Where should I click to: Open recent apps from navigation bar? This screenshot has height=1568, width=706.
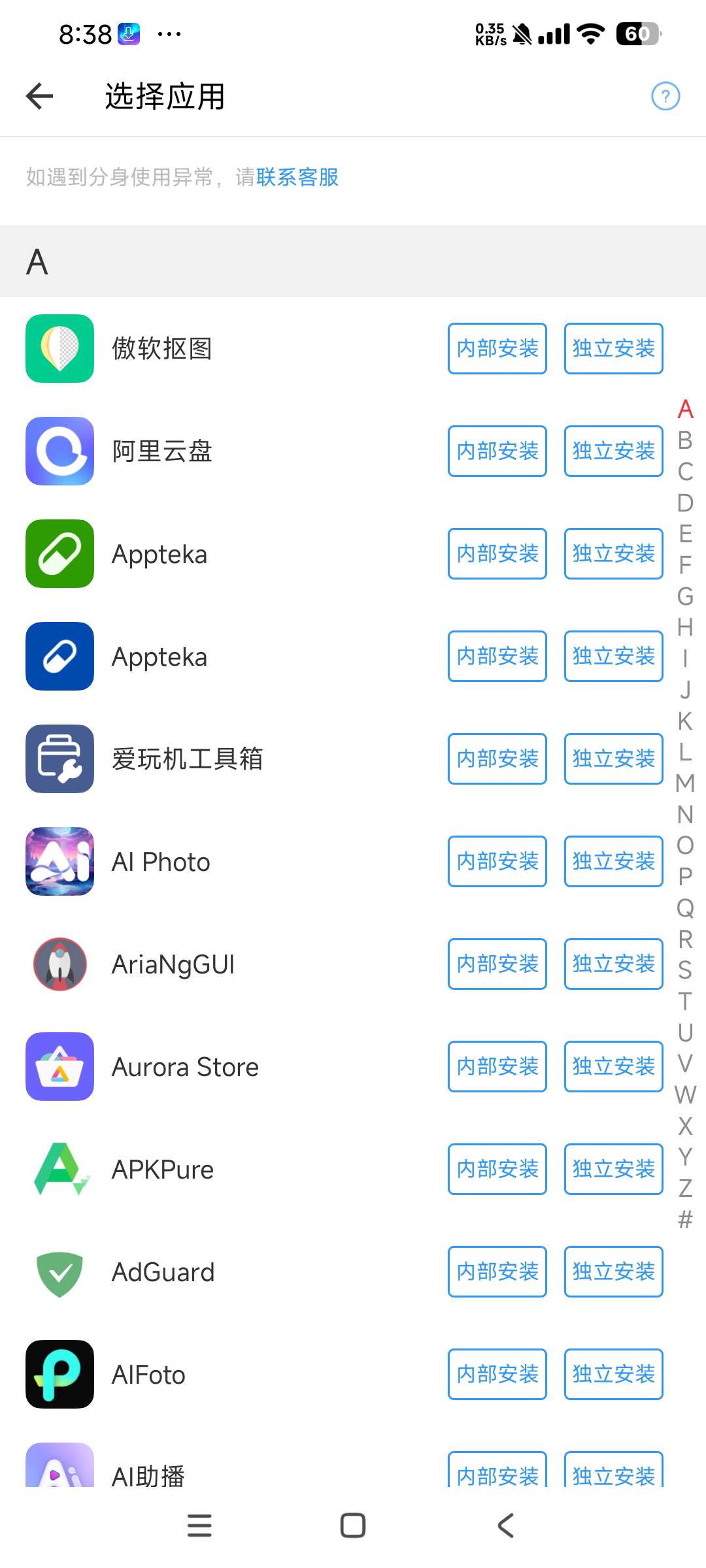pos(199,1526)
